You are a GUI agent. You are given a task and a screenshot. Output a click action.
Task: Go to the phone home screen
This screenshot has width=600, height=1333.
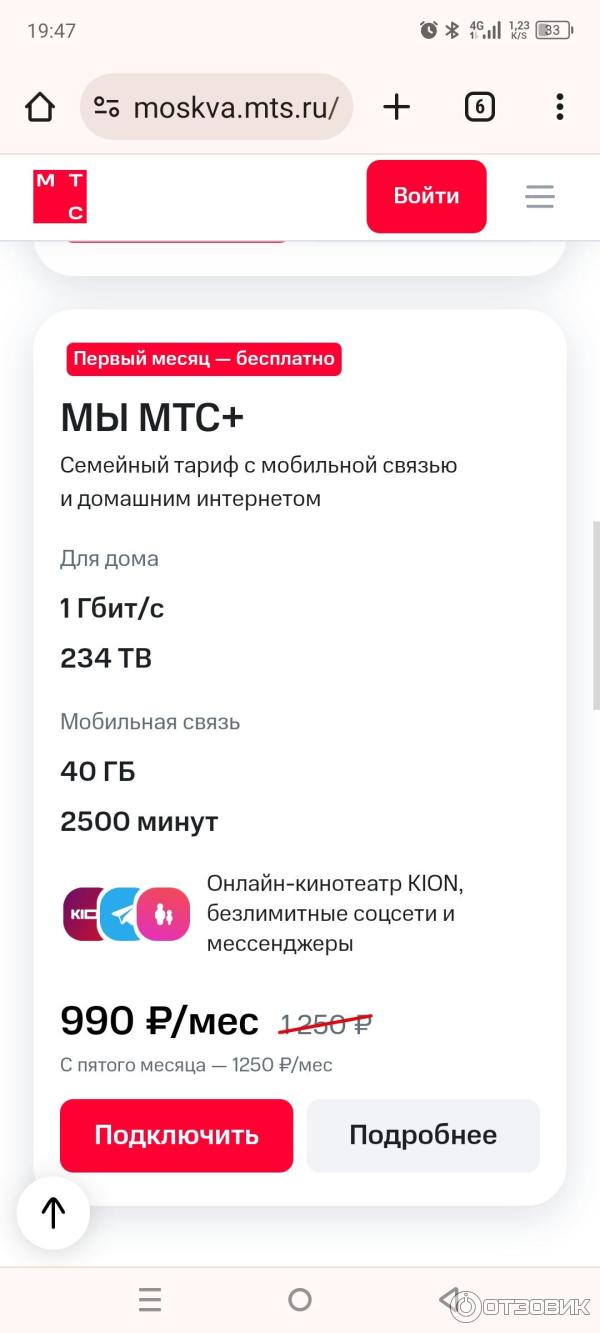point(300,1299)
